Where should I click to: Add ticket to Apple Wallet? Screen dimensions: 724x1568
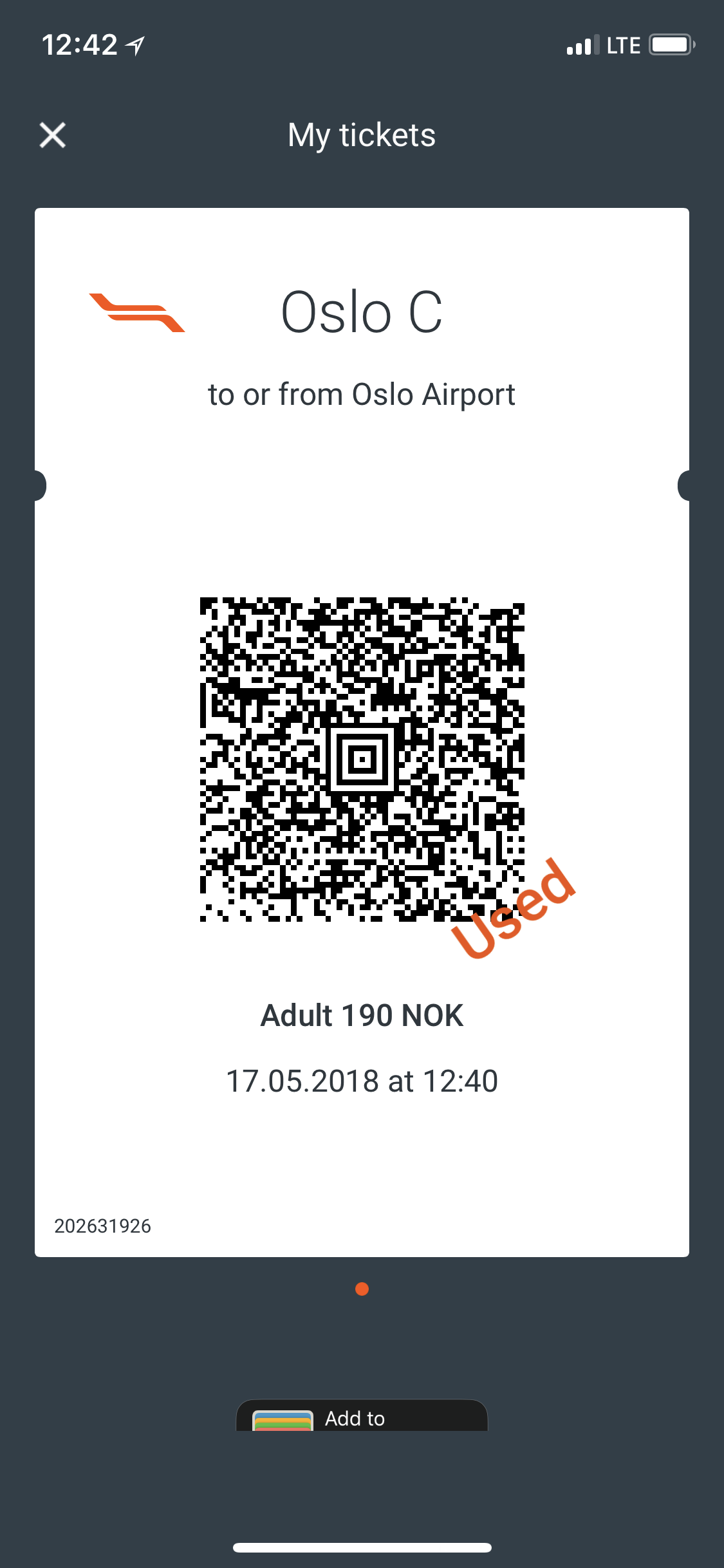tap(362, 1417)
